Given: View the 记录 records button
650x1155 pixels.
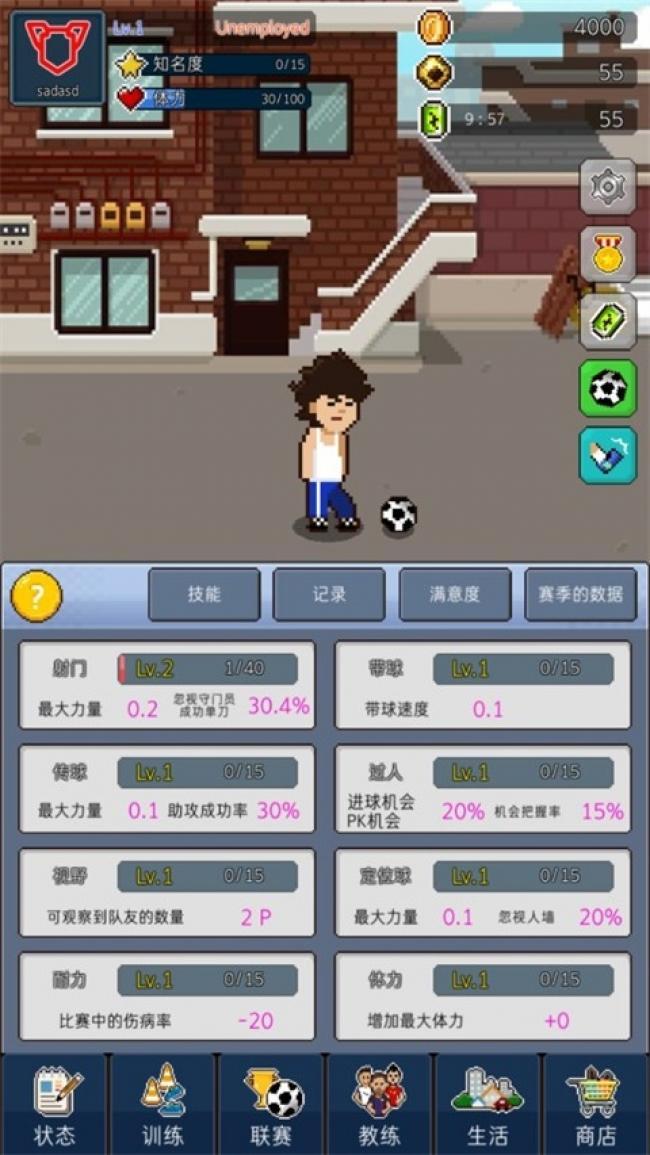Looking at the screenshot, I should tap(329, 594).
